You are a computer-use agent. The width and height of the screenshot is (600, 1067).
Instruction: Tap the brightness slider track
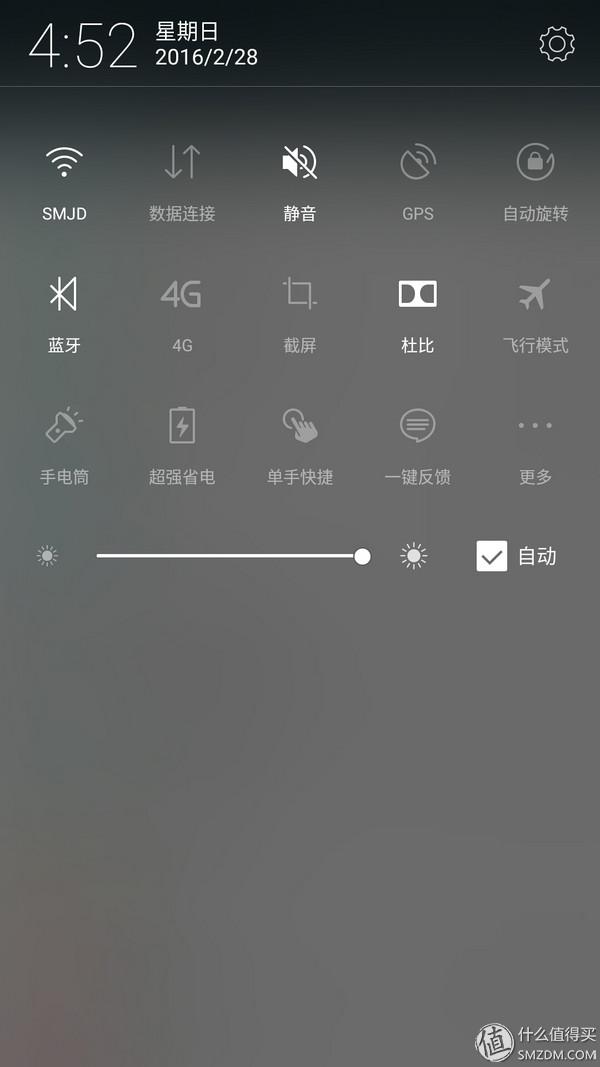click(230, 556)
